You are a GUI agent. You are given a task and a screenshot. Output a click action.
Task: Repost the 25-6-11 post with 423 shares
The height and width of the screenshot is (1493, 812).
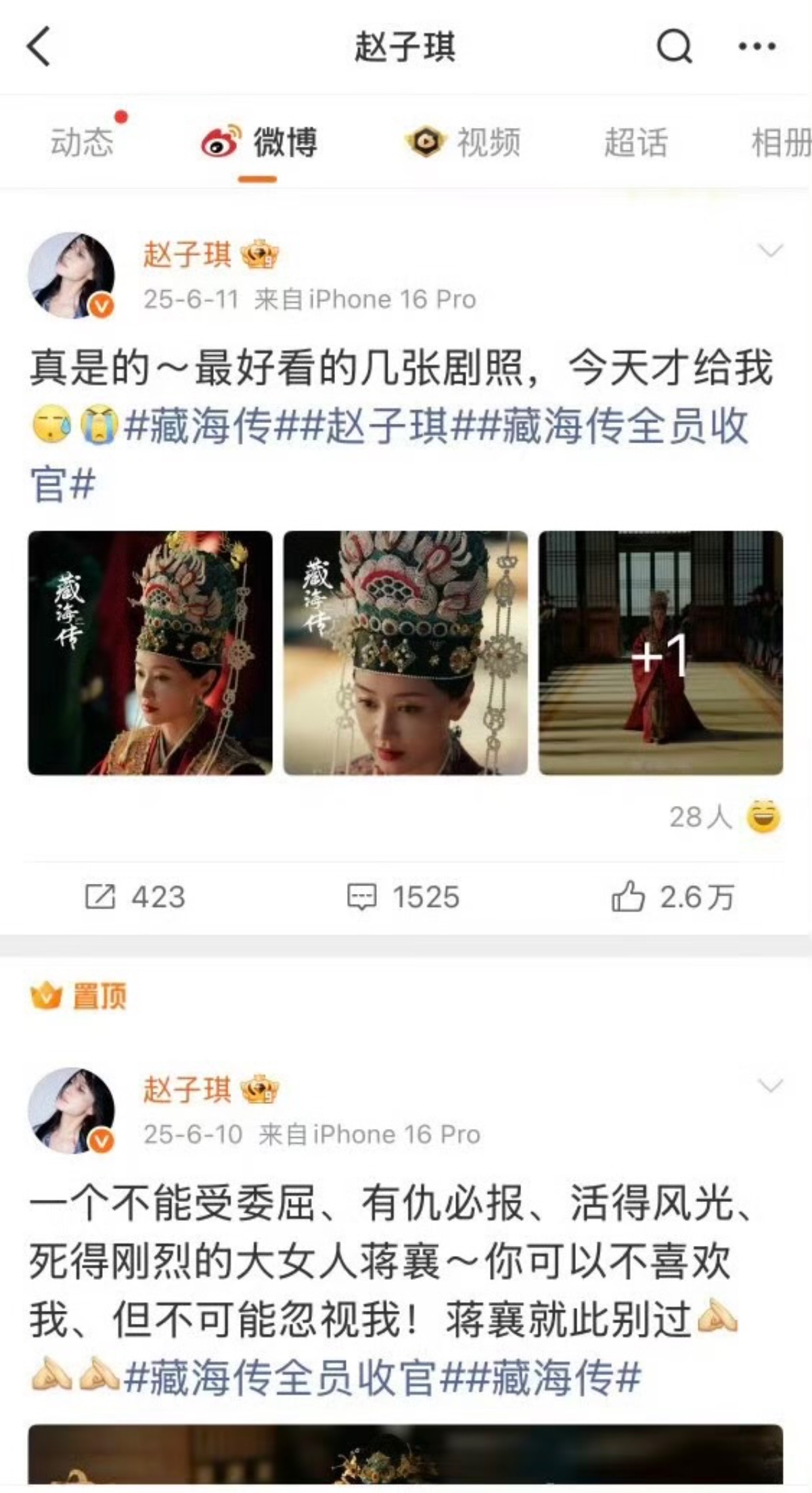coord(135,897)
